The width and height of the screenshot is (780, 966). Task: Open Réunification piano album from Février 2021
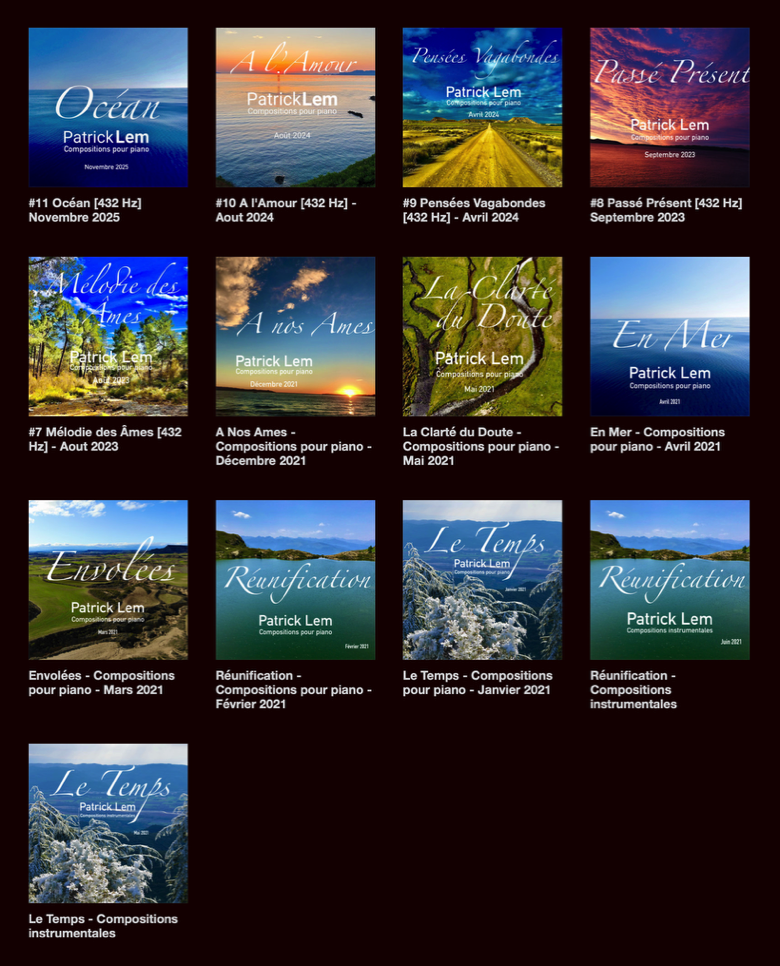pos(295,579)
